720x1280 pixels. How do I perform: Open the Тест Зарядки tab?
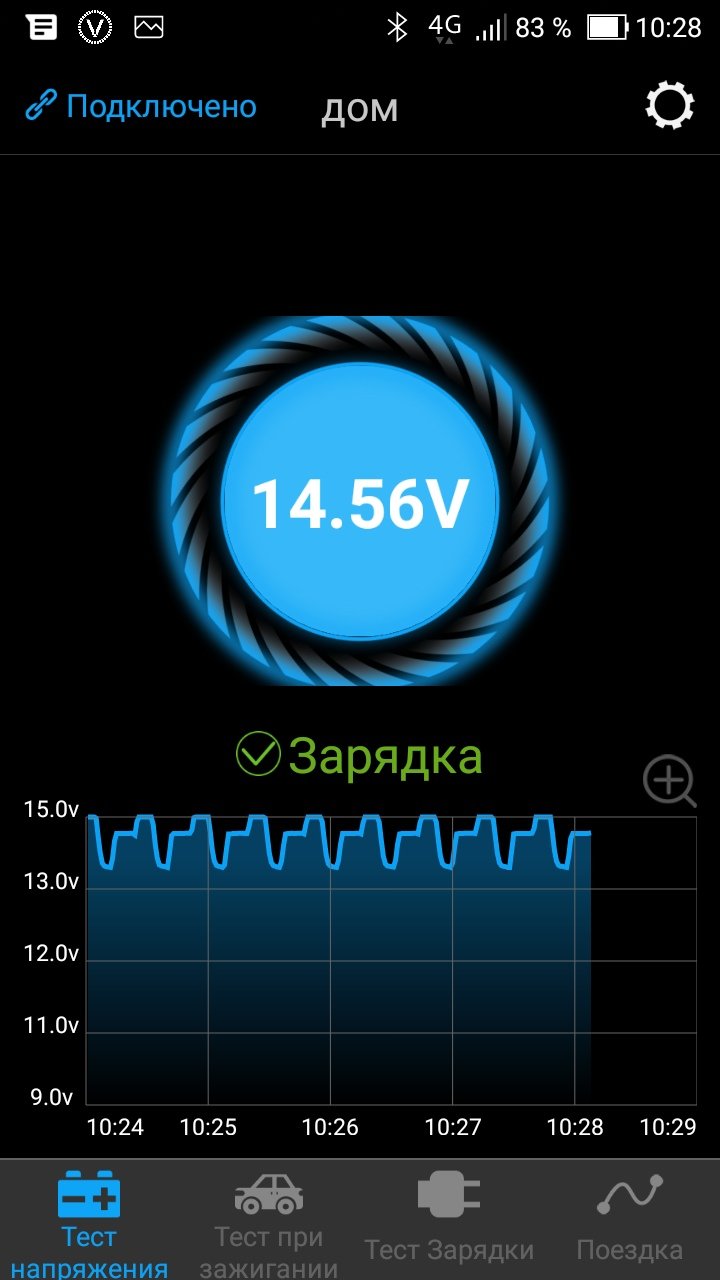point(449,1218)
